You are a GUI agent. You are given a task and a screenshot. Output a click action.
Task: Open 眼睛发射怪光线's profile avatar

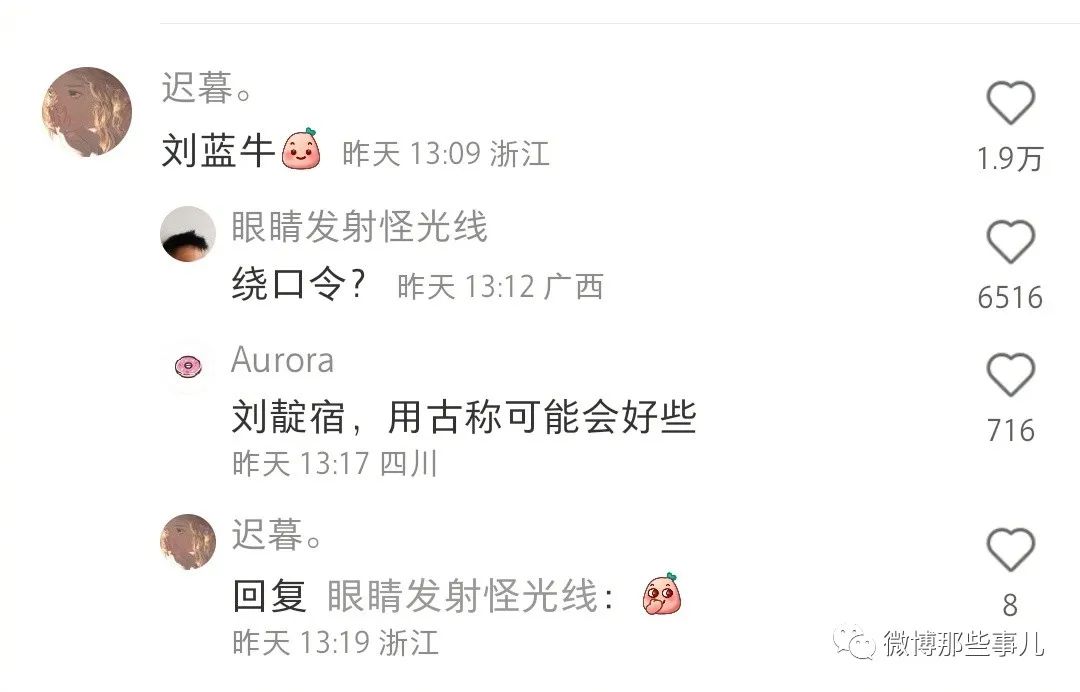(x=188, y=234)
